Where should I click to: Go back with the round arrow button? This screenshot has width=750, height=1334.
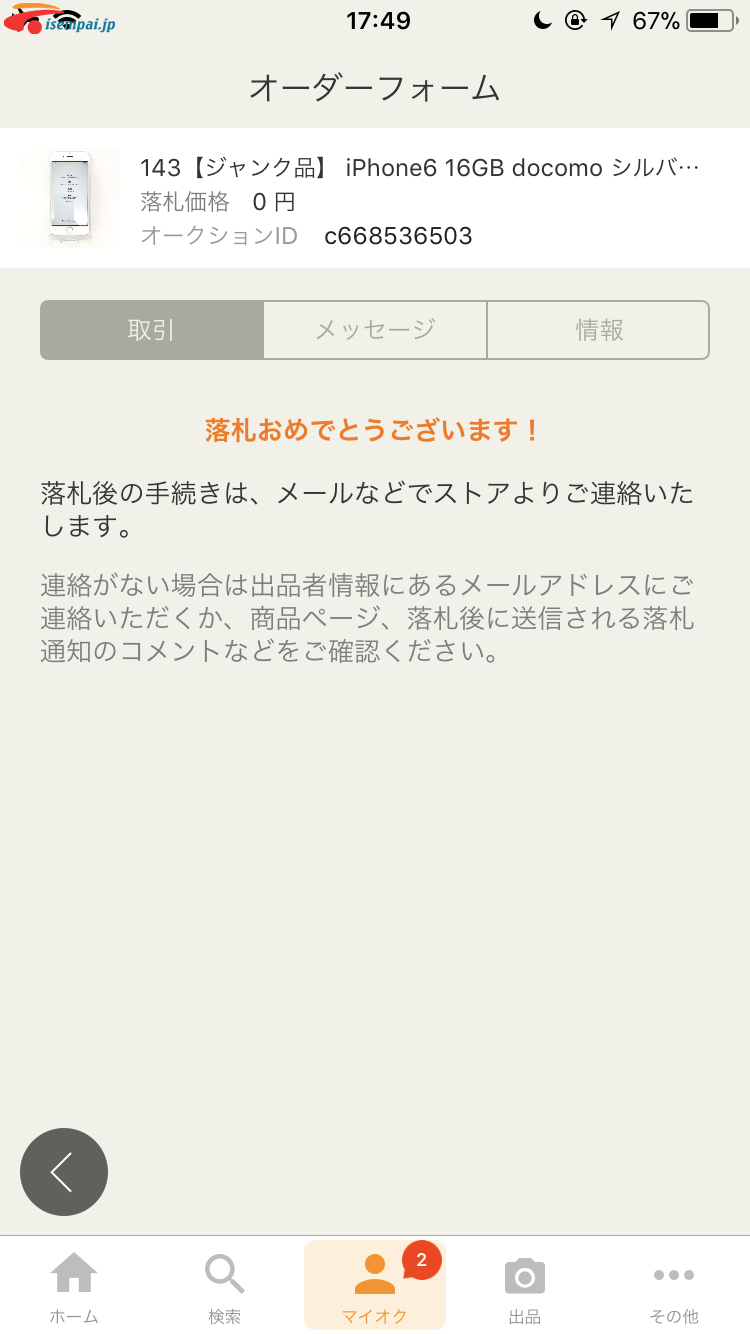point(64,1172)
